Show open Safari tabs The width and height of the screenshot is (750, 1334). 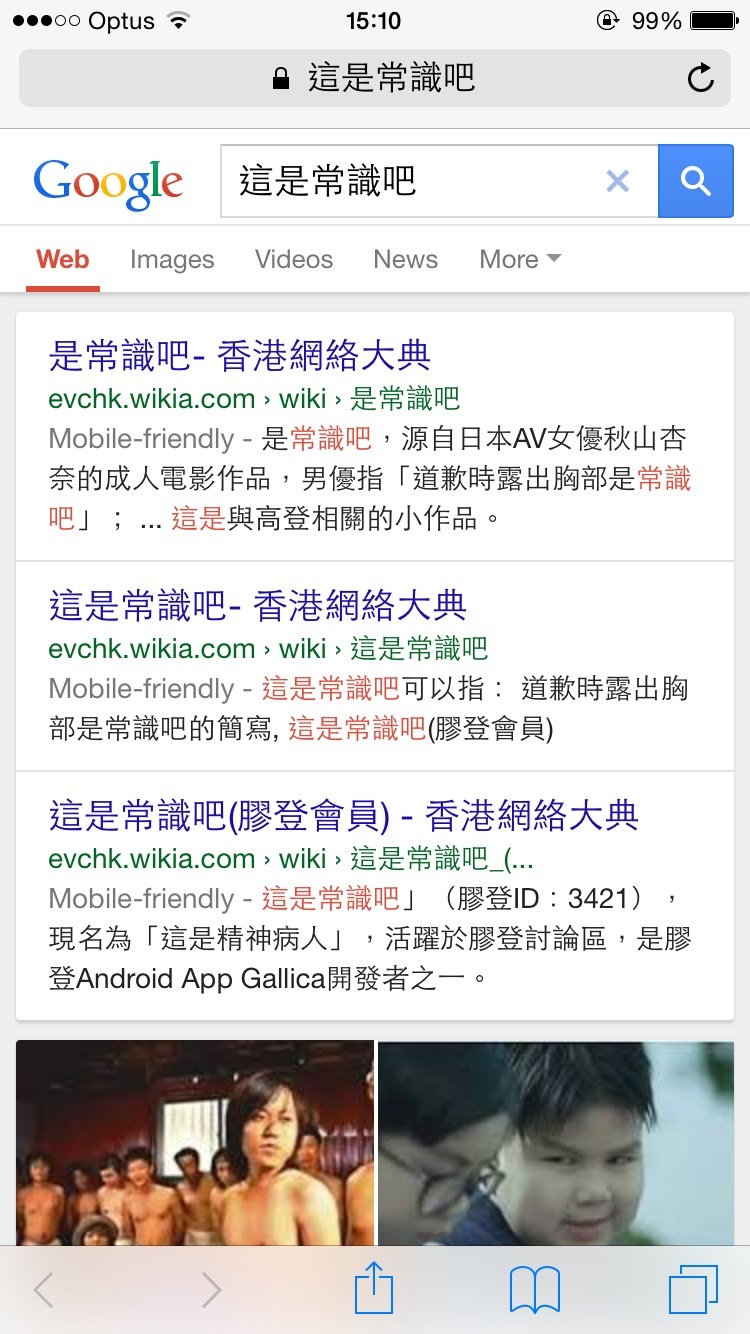[x=693, y=1289]
